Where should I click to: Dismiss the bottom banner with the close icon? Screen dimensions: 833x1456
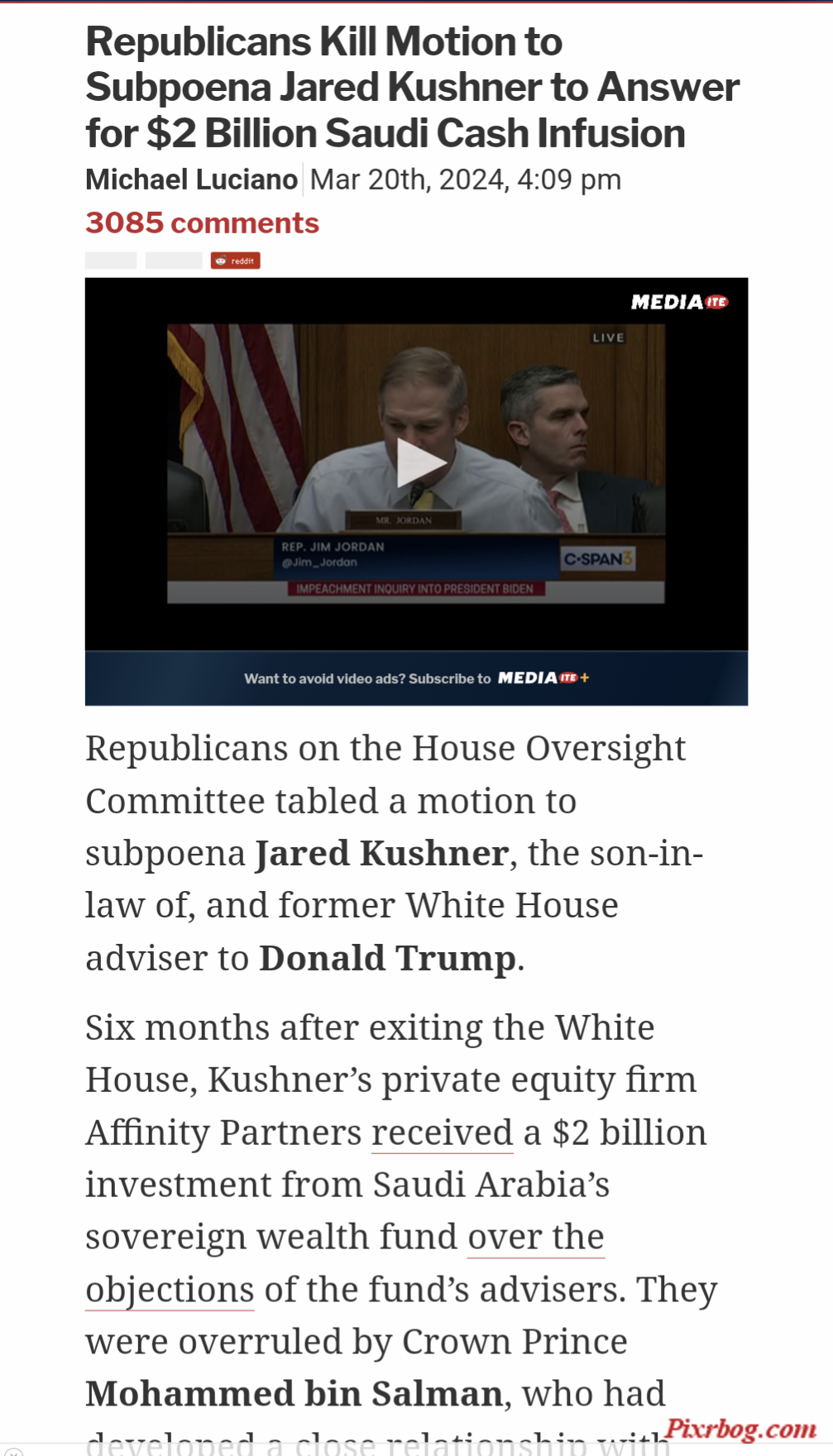pyautogui.click(x=12, y=1450)
